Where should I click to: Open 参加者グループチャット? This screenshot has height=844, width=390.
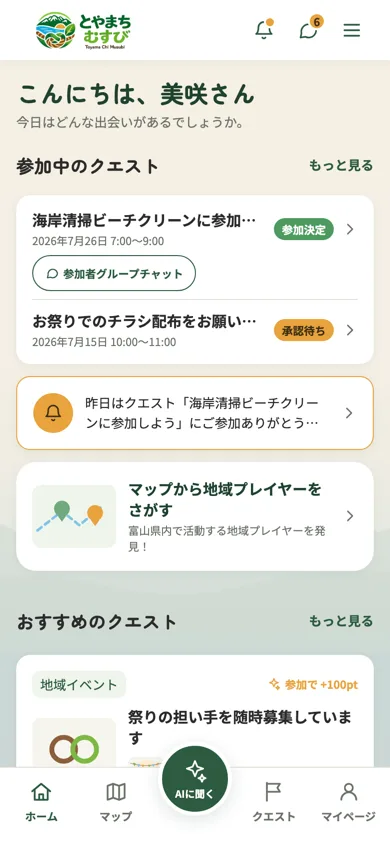[x=114, y=273]
